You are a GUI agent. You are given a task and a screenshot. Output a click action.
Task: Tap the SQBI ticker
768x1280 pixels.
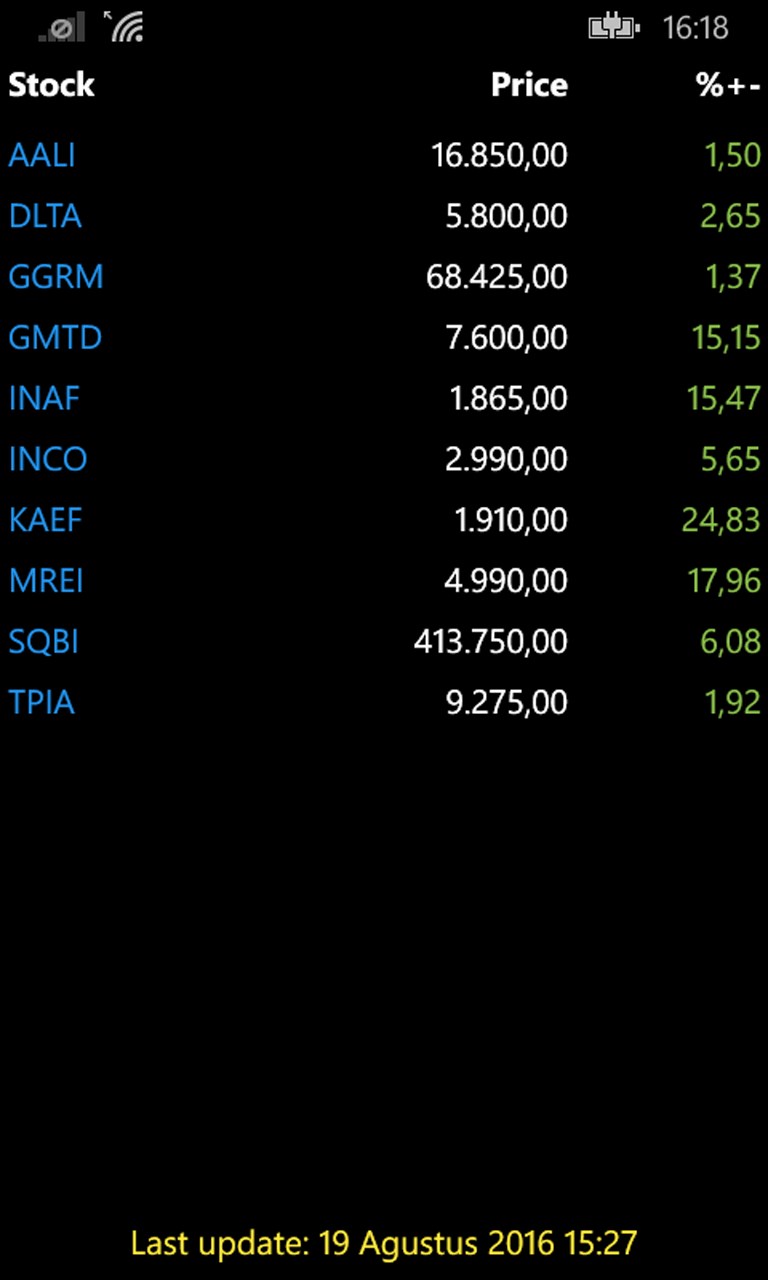tap(43, 642)
